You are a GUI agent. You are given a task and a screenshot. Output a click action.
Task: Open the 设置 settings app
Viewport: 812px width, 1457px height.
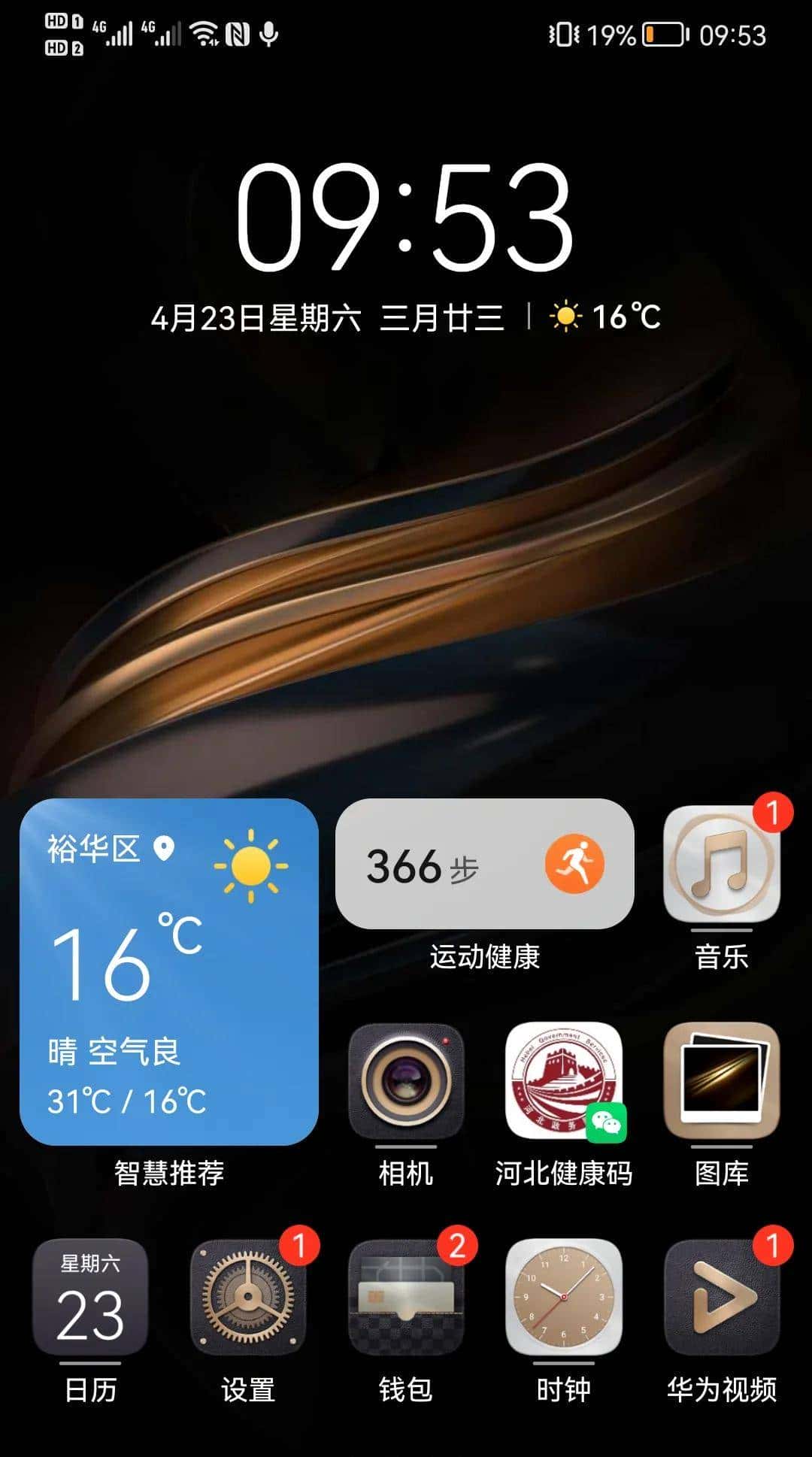[248, 1295]
